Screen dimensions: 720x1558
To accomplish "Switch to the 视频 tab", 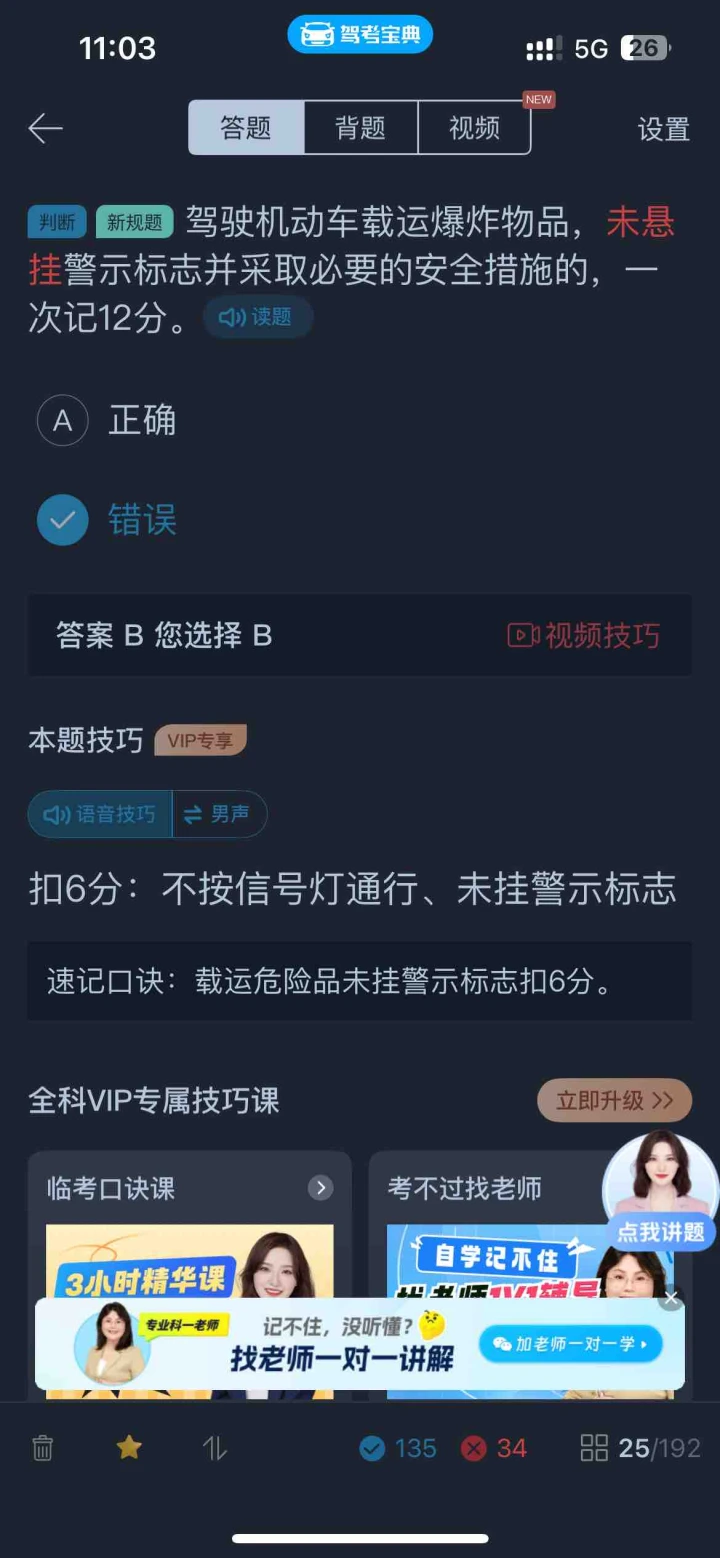I will (x=474, y=128).
